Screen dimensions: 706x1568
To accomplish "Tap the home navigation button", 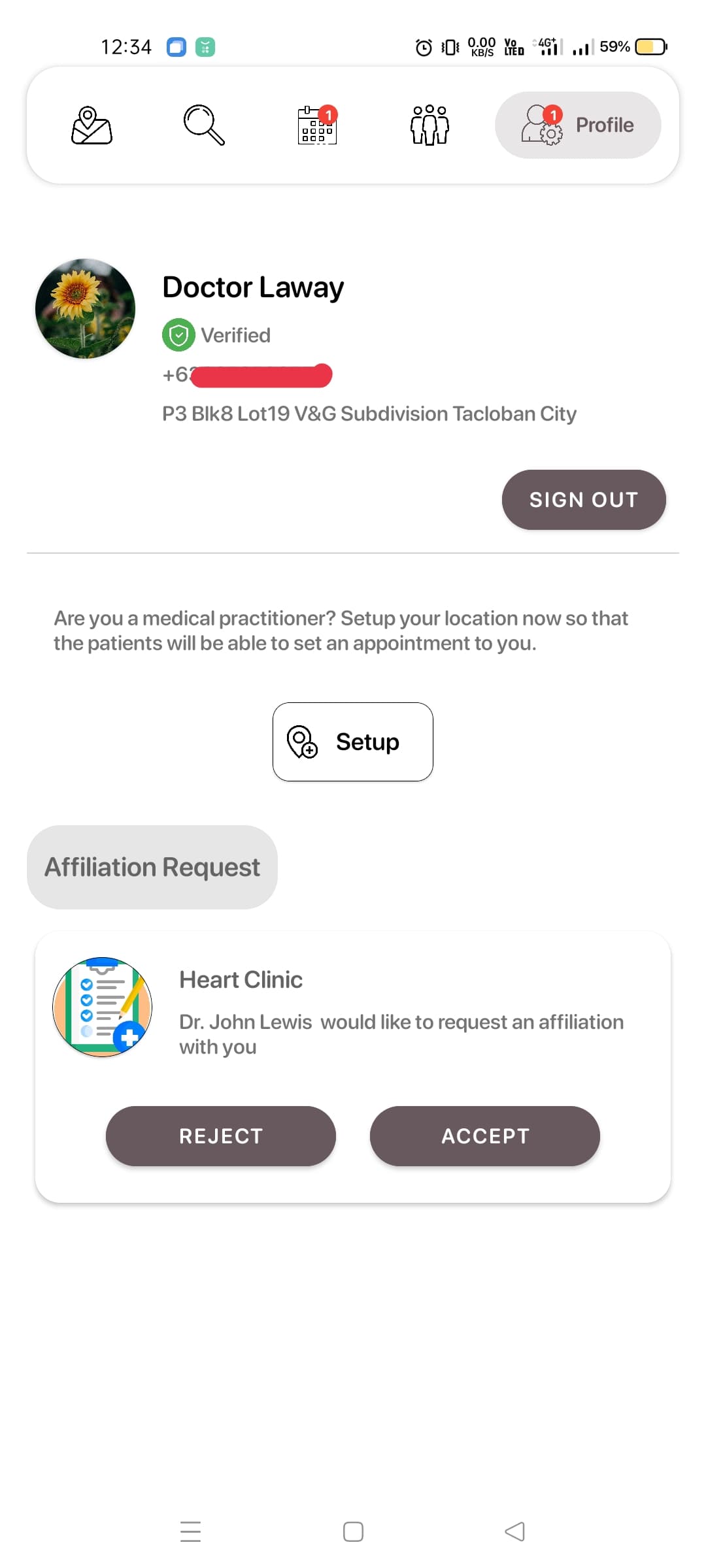I will 352,1531.
